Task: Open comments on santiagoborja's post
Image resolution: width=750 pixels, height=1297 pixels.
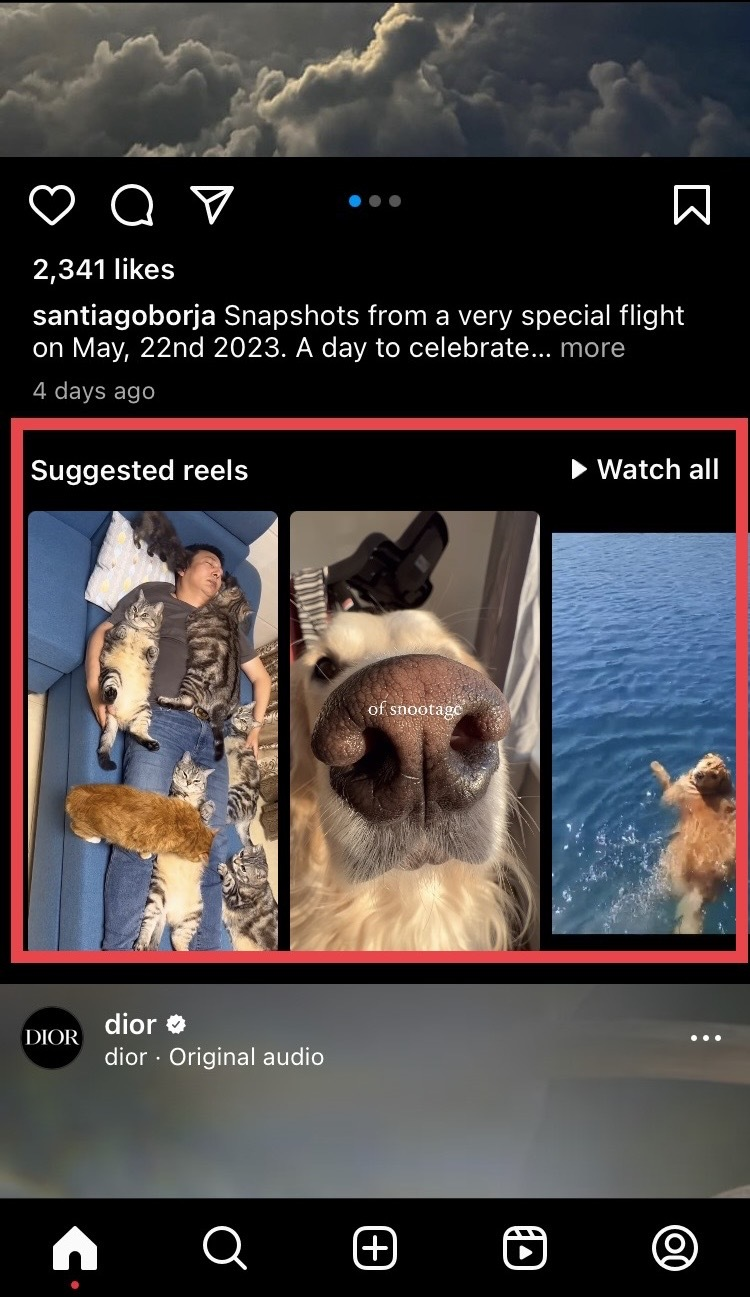Action: click(132, 206)
